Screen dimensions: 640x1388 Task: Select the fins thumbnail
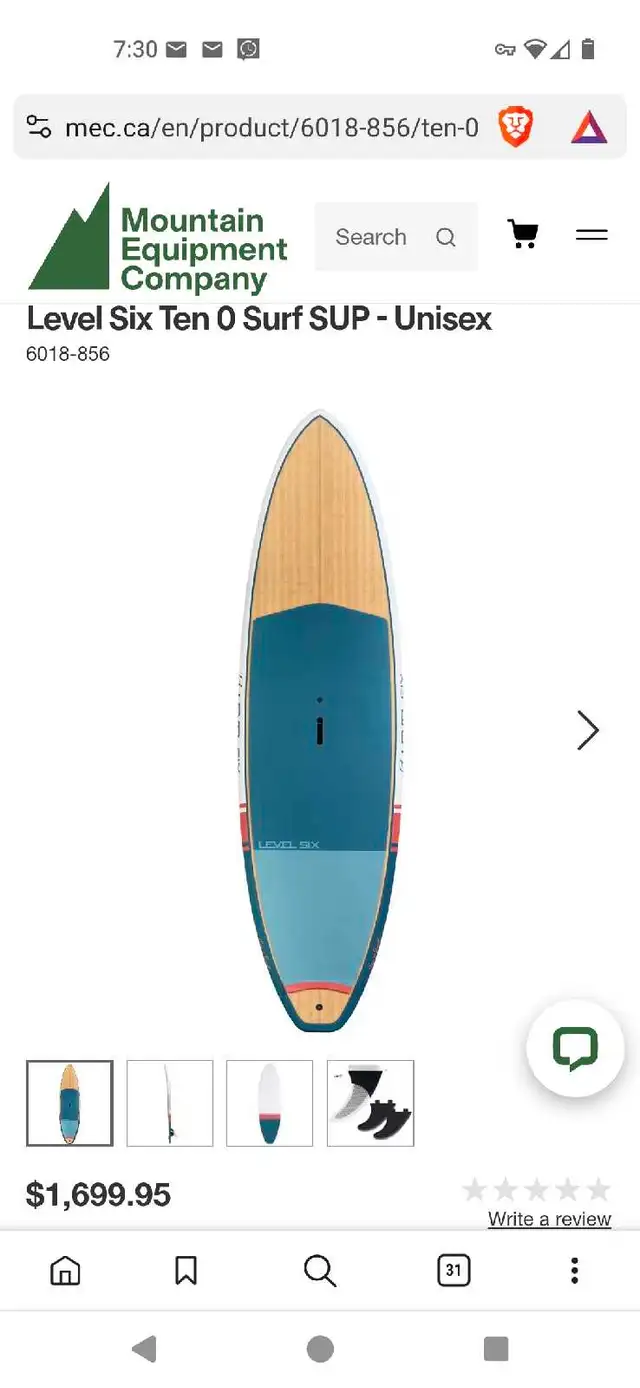coord(370,1103)
